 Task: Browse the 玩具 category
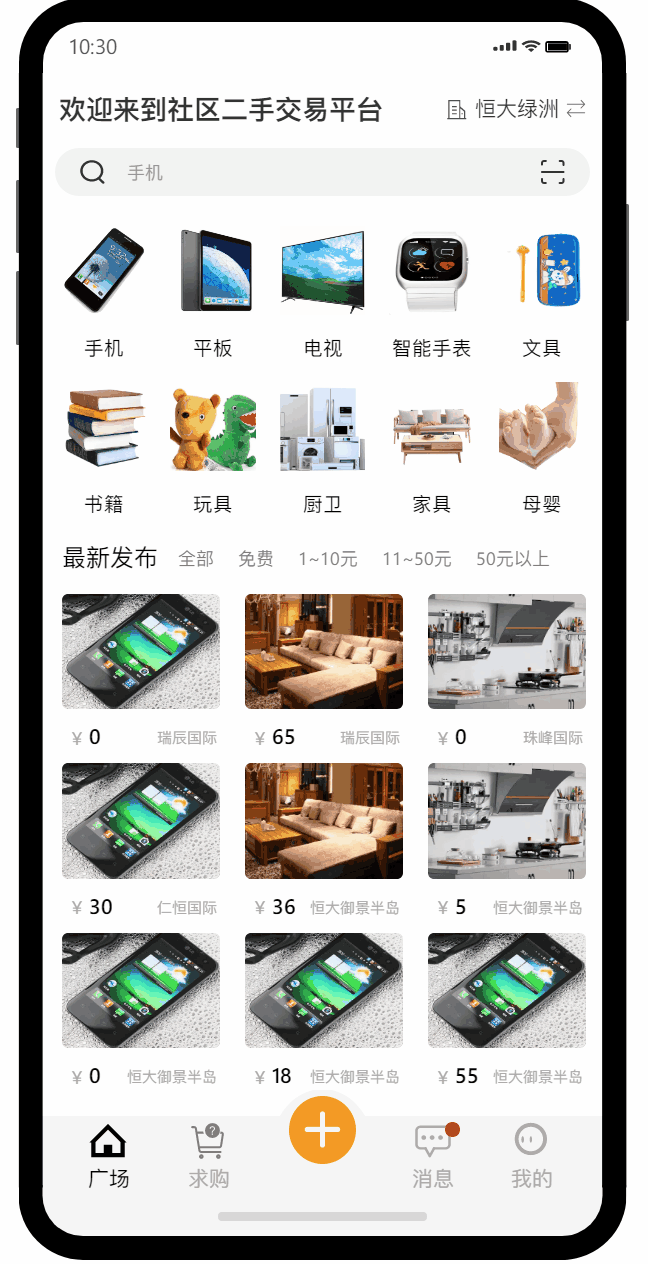[x=213, y=447]
